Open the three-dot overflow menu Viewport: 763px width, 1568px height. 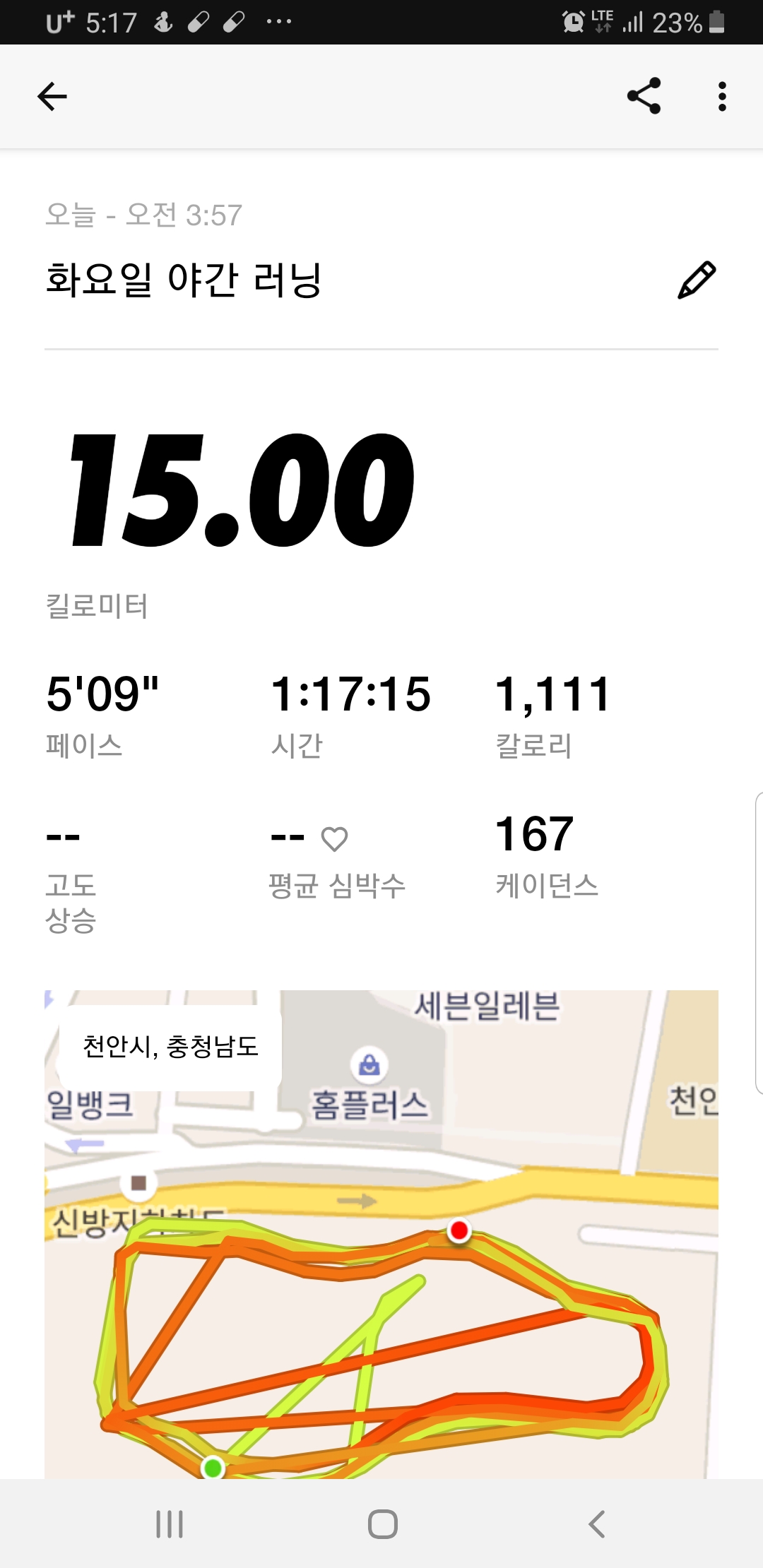coord(721,97)
